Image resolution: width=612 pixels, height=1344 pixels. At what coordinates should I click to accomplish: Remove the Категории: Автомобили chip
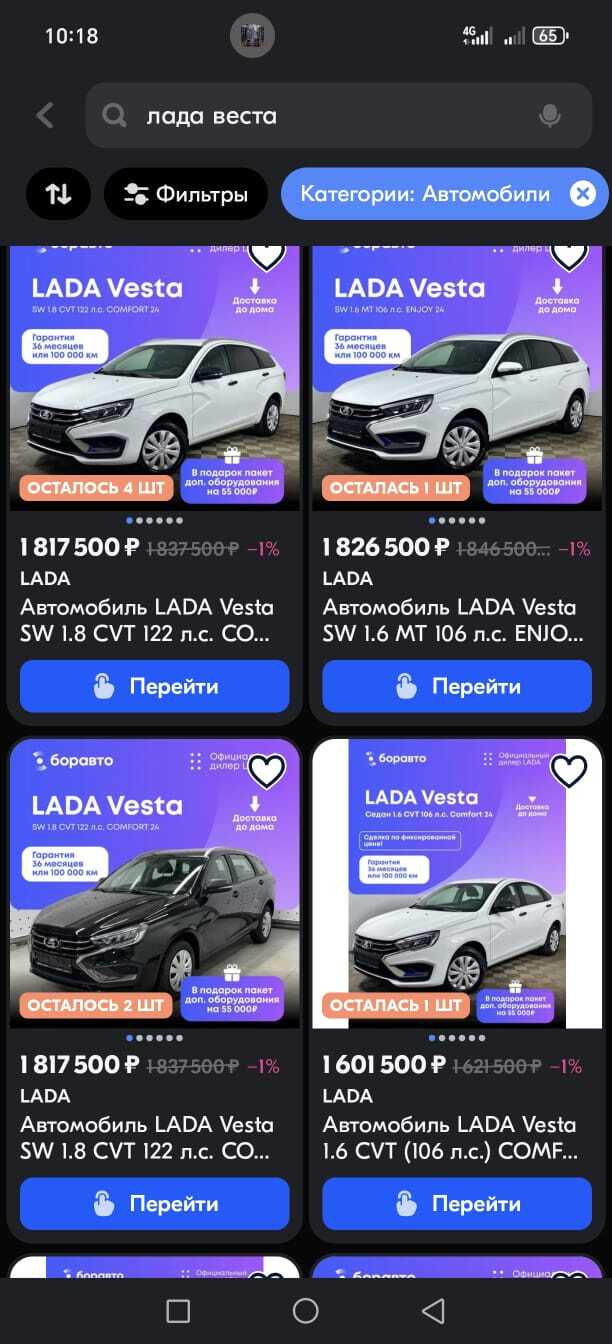tap(582, 194)
